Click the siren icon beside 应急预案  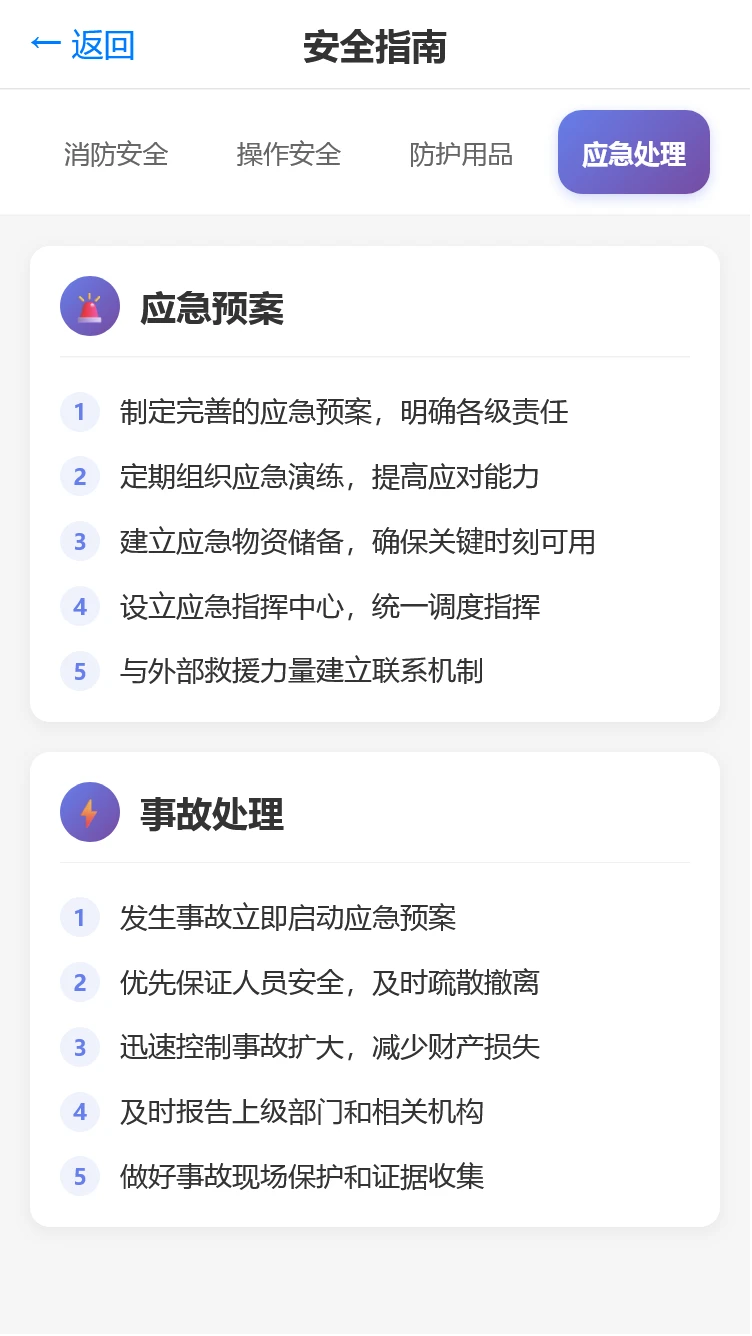(x=90, y=305)
